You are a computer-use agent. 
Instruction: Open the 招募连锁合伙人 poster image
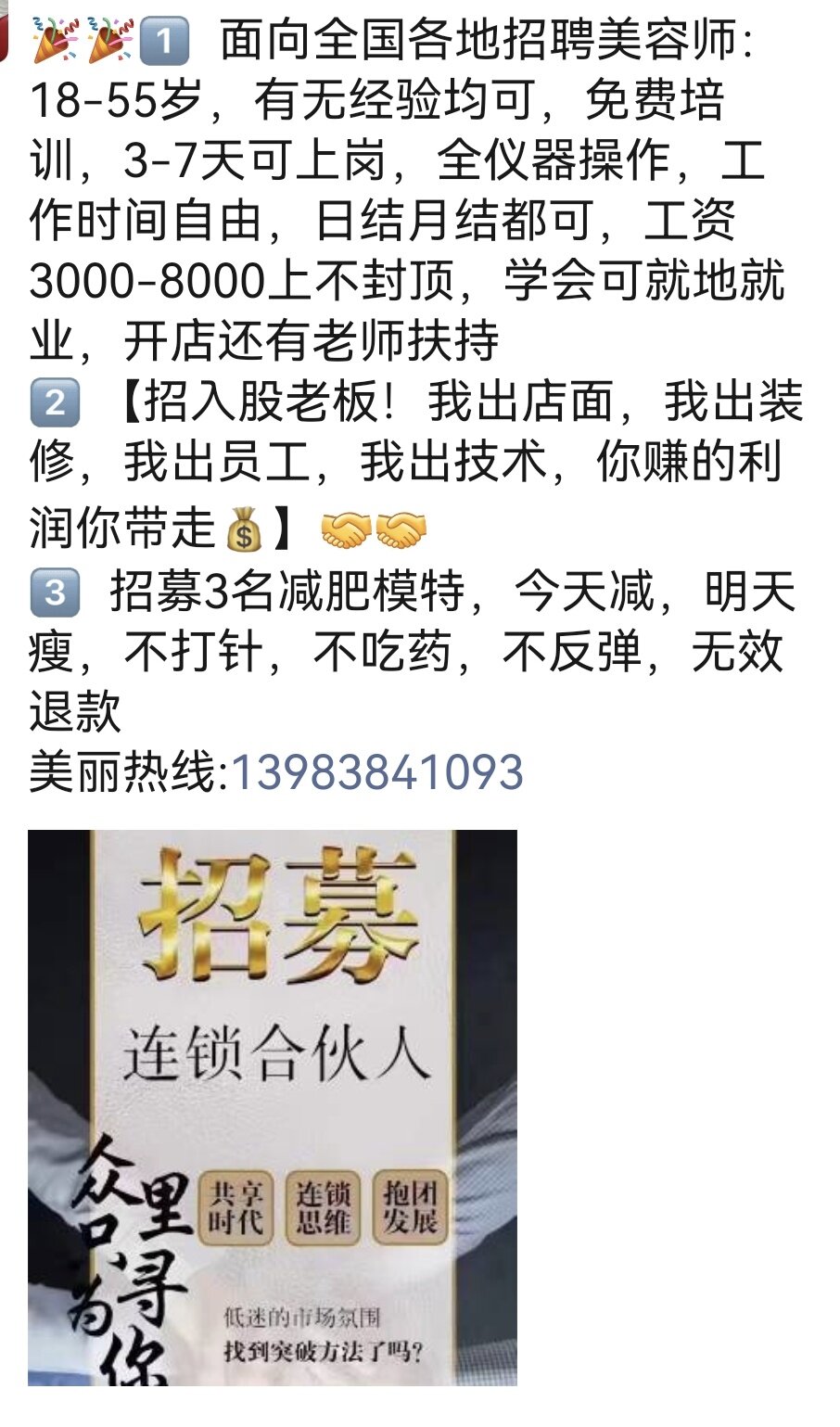coord(273,1107)
